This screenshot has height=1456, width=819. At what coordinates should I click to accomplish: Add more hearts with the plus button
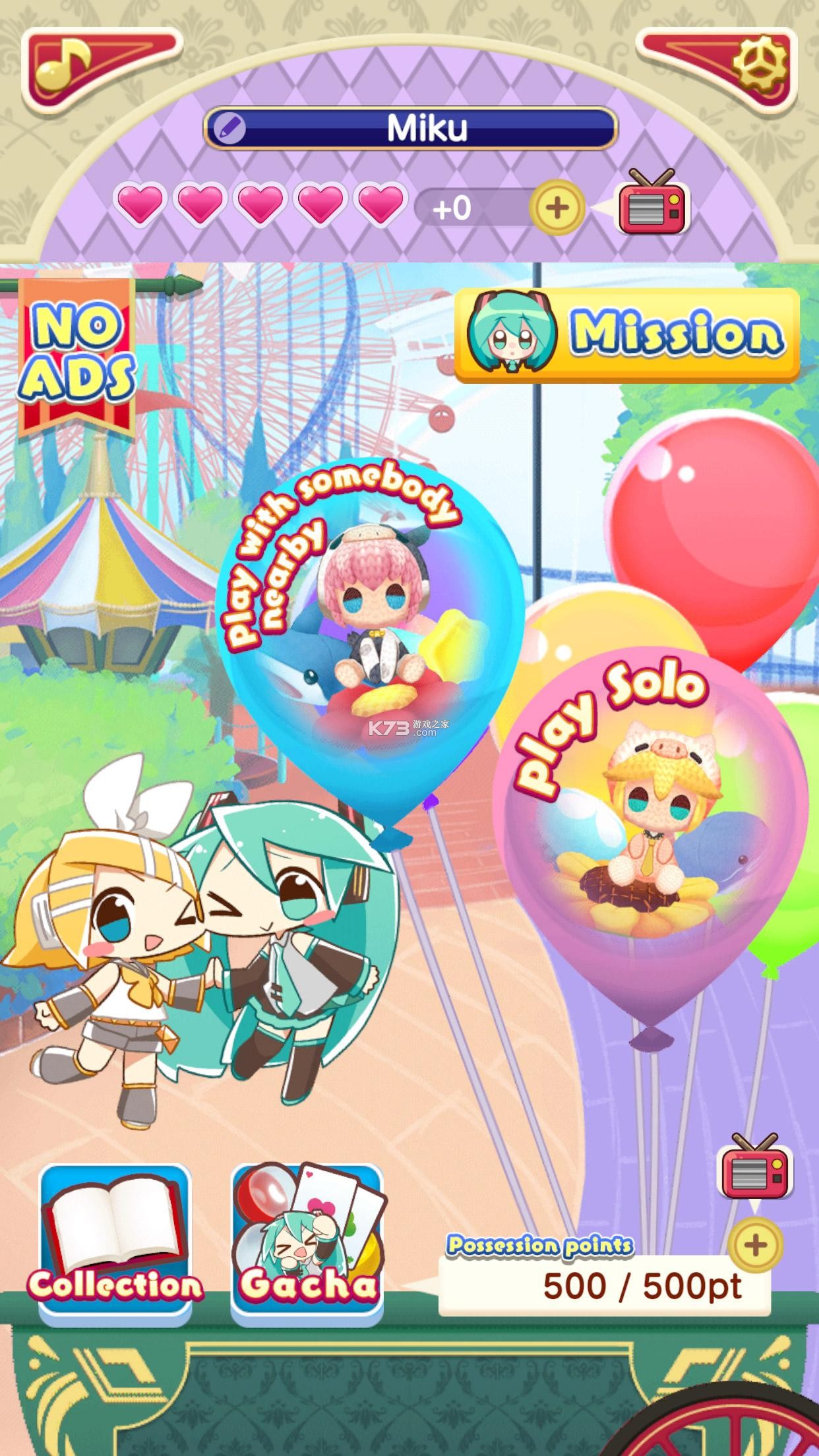tap(557, 208)
